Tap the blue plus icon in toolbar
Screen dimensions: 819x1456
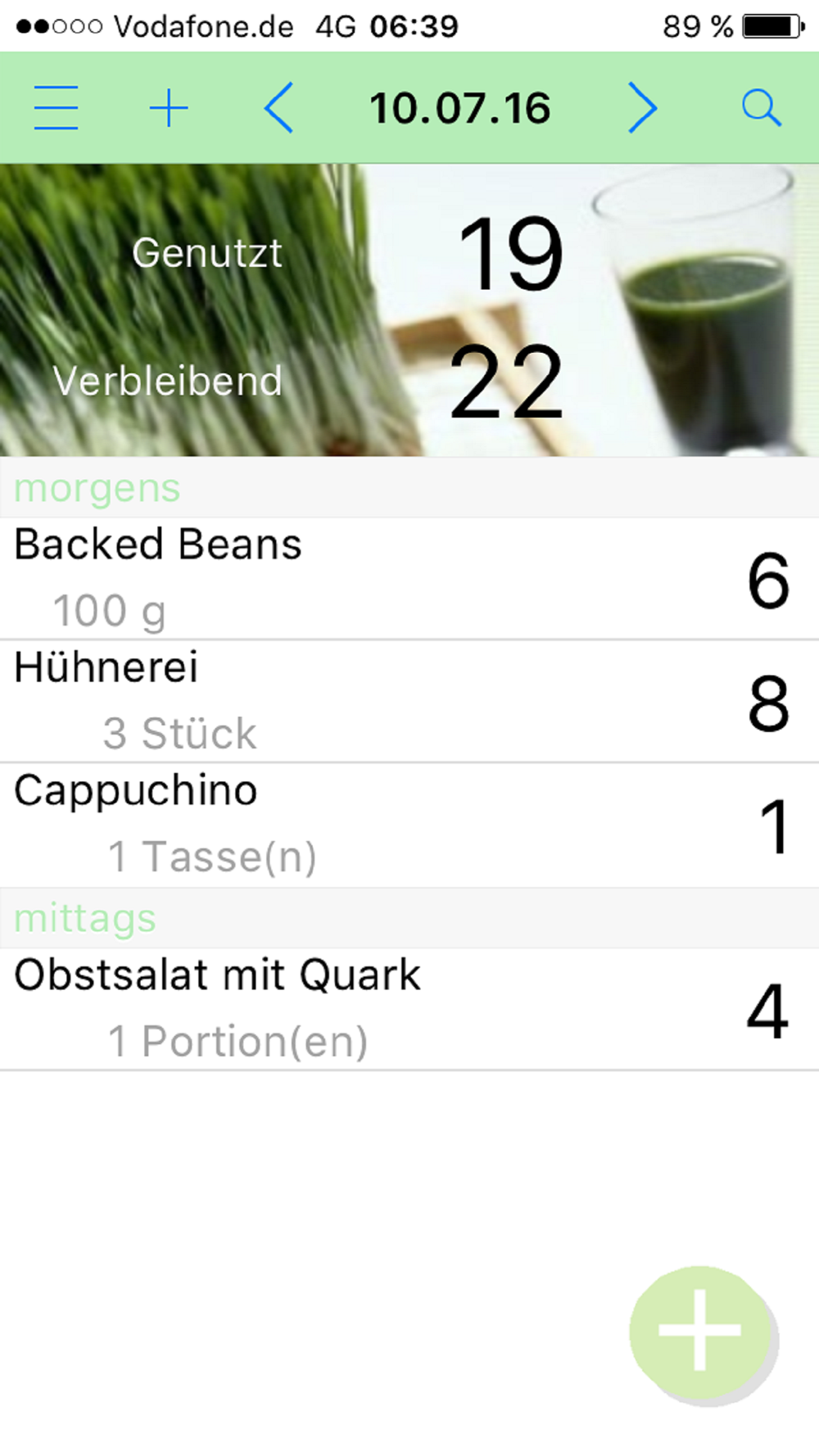pos(169,108)
